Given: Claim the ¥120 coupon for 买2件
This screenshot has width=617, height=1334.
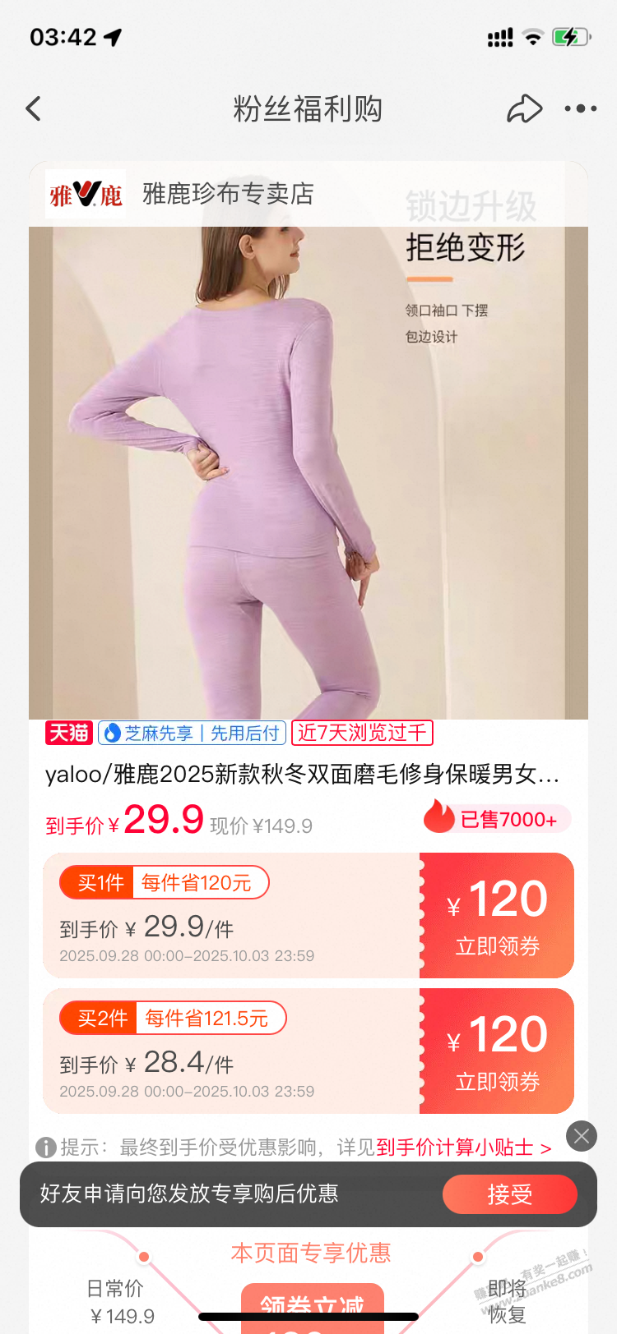Looking at the screenshot, I should click(x=497, y=1050).
